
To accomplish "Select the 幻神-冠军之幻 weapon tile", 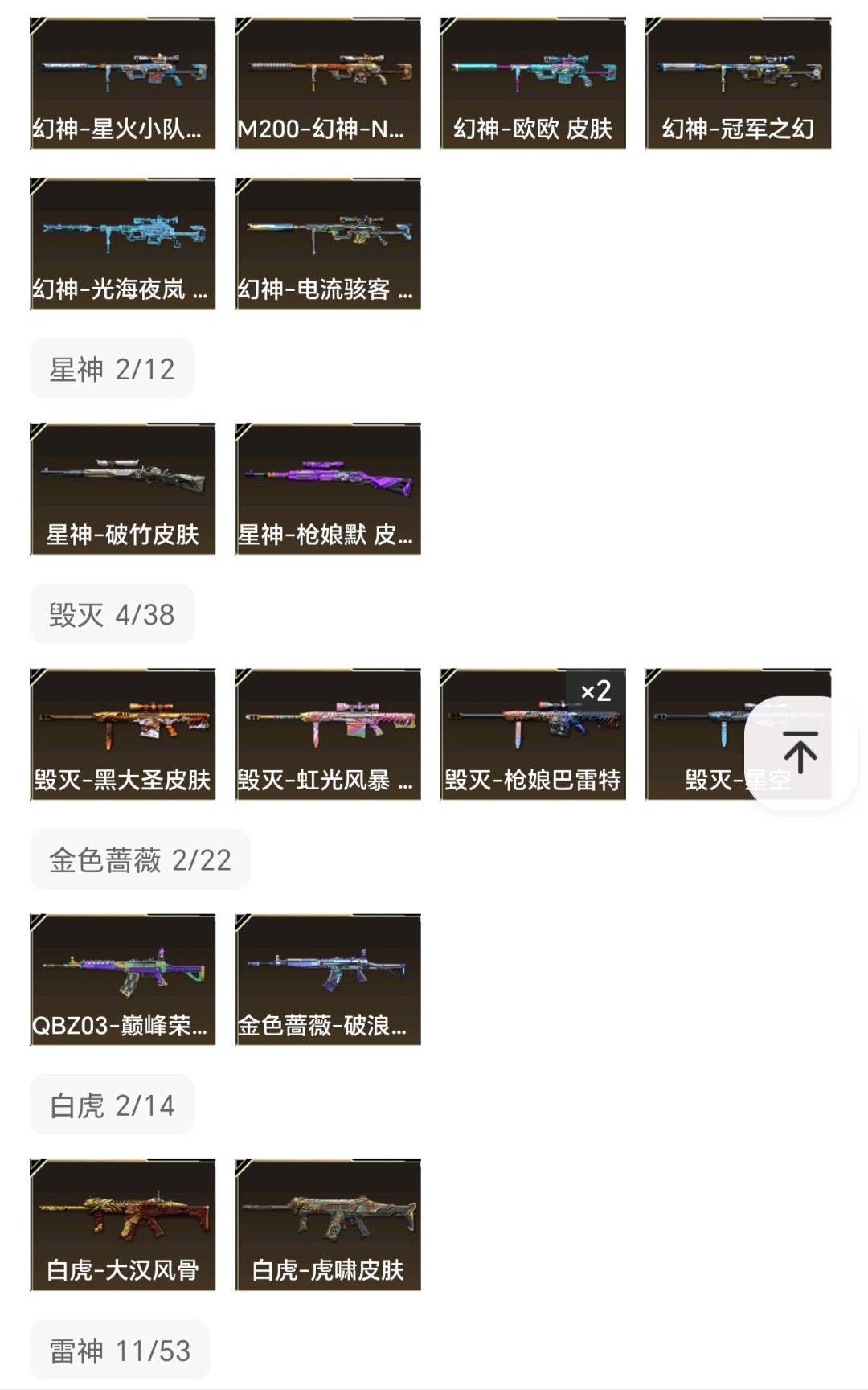I will 738,84.
